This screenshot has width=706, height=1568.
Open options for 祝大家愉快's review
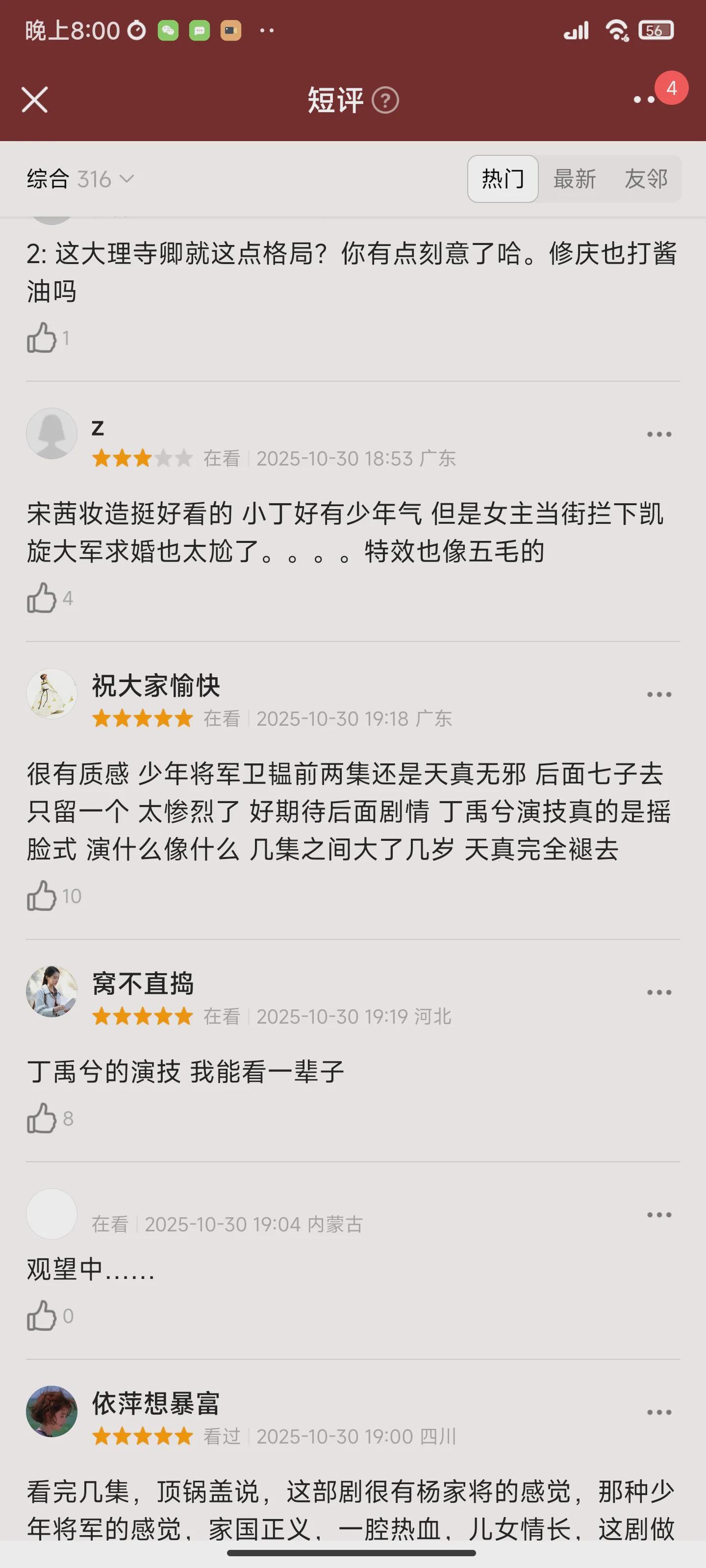pyautogui.click(x=658, y=694)
